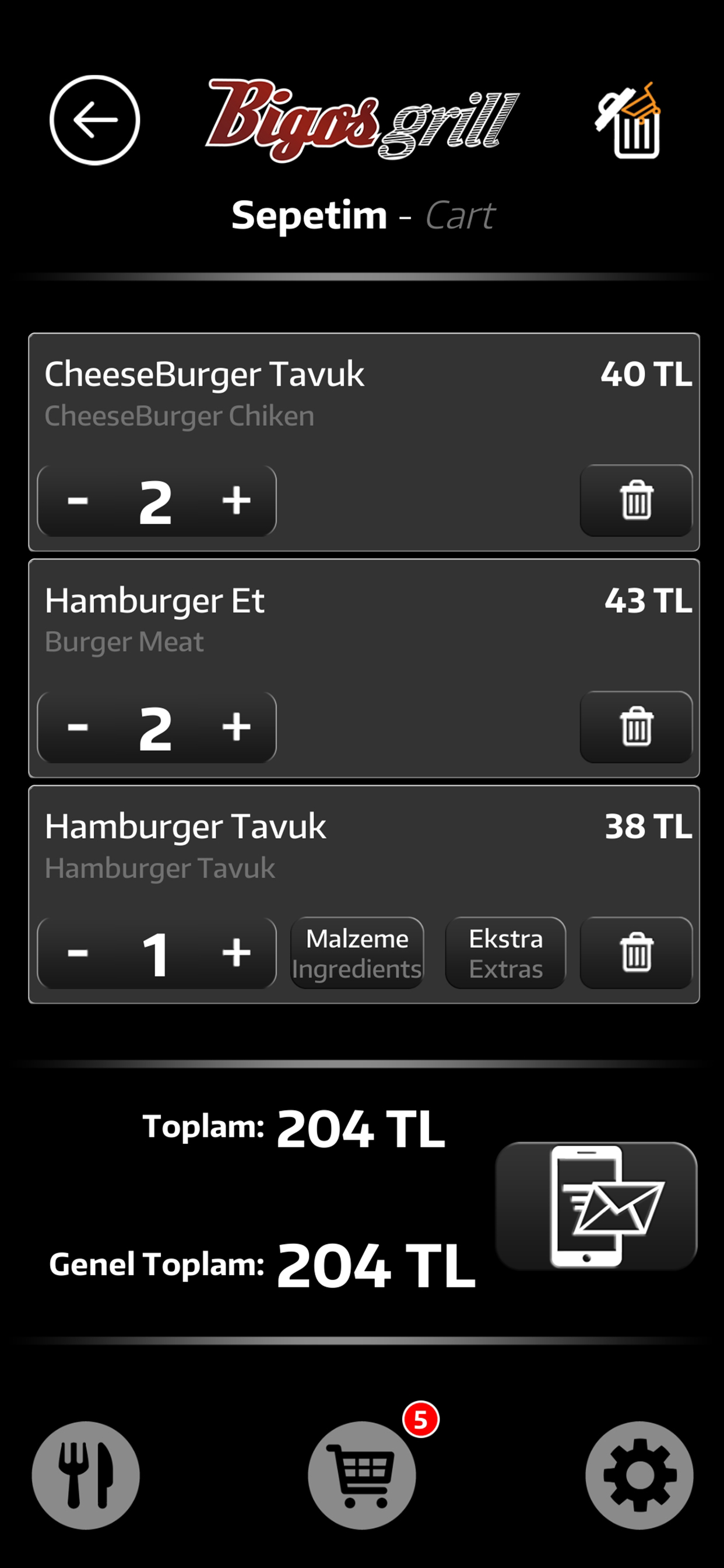
Task: Switch to the menu fork and knife tab
Action: click(x=86, y=1475)
